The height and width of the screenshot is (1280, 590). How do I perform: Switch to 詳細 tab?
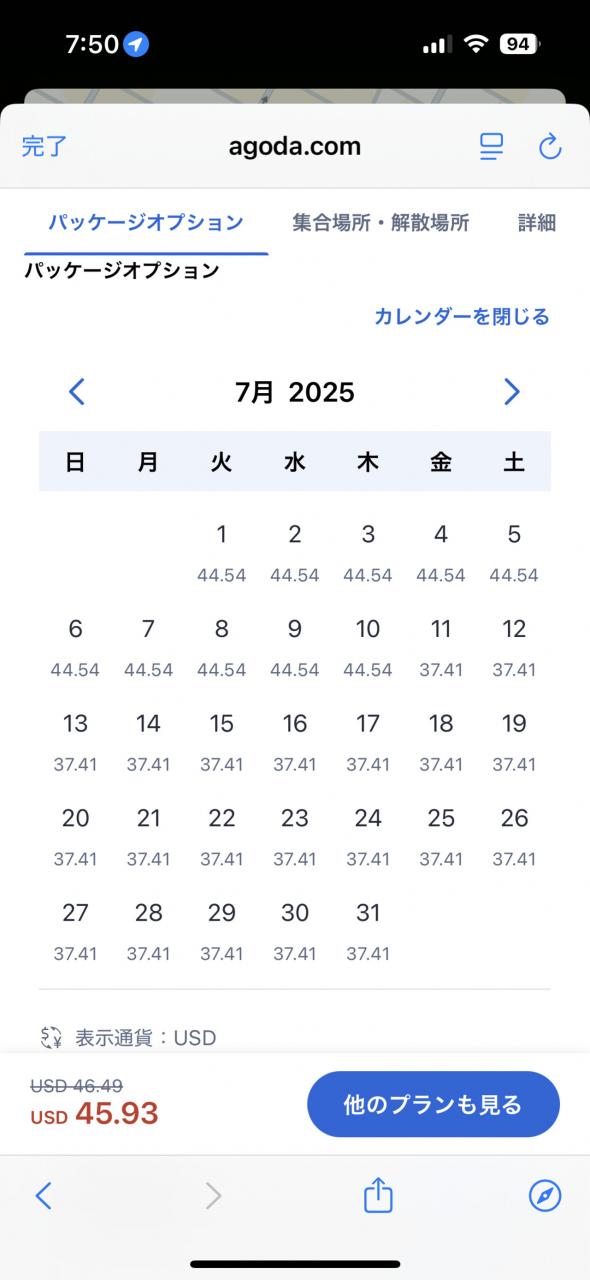click(x=537, y=223)
